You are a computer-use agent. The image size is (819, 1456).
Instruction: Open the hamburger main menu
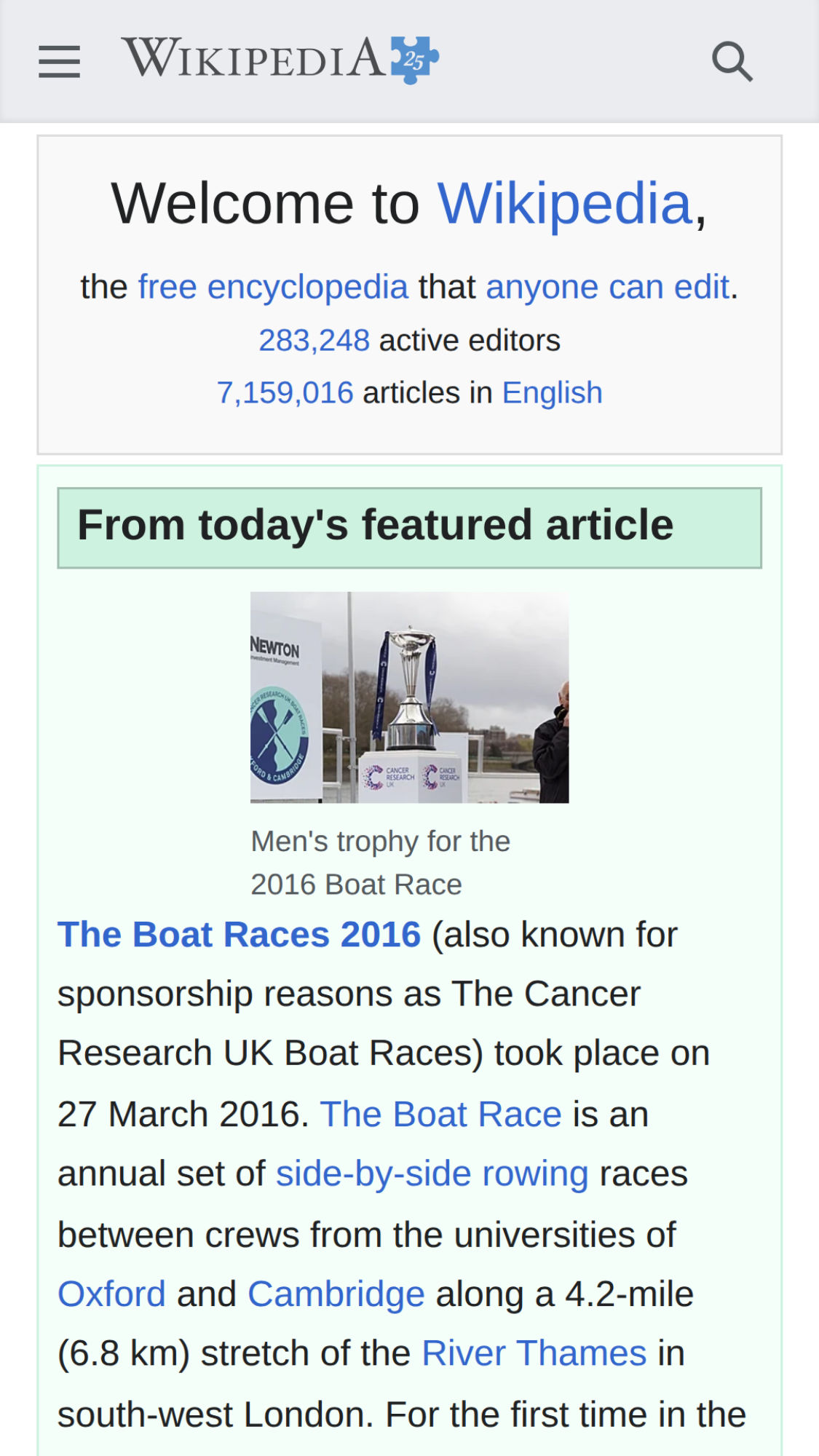[59, 61]
